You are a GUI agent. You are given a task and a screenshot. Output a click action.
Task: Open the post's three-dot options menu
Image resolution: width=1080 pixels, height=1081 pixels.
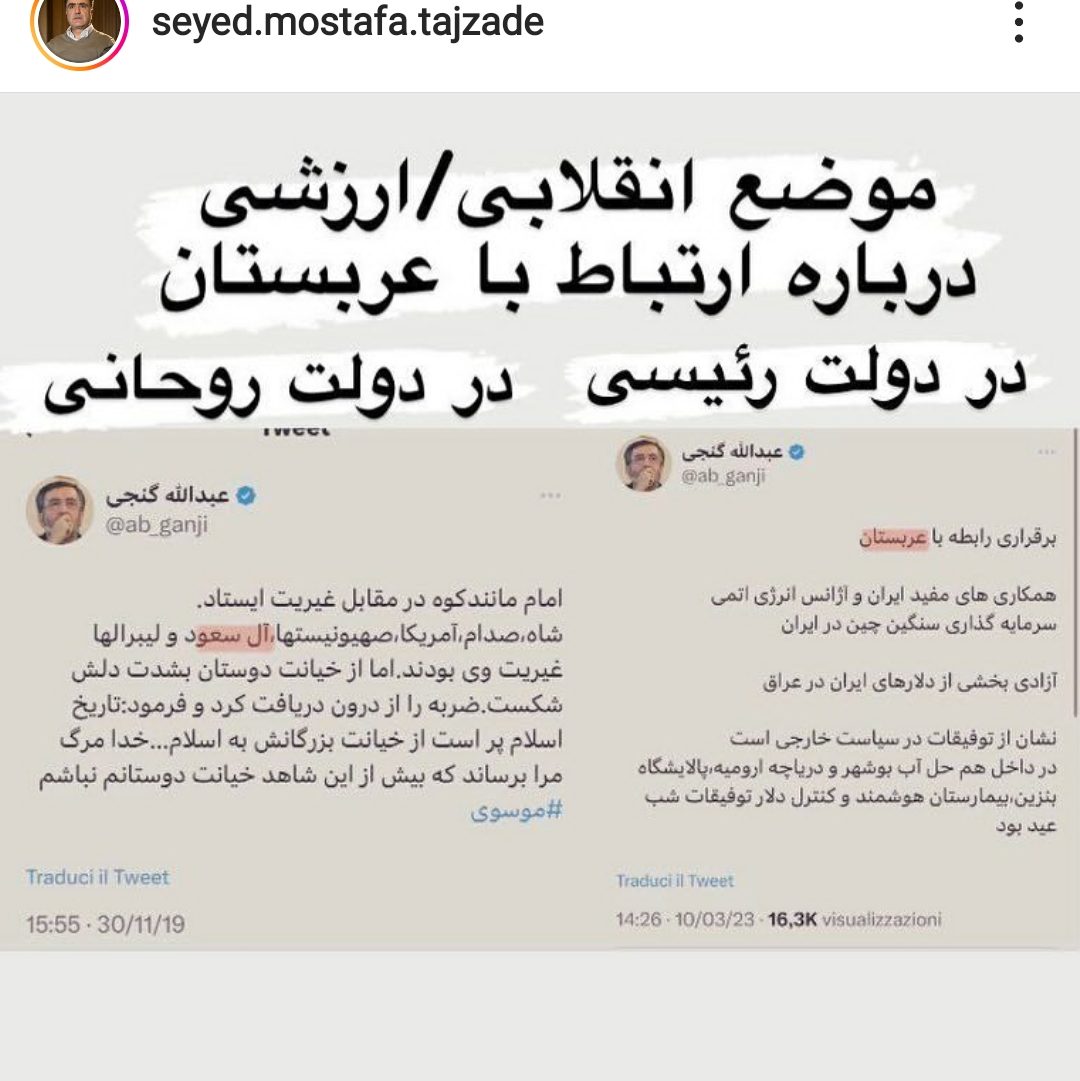pos(1019,22)
